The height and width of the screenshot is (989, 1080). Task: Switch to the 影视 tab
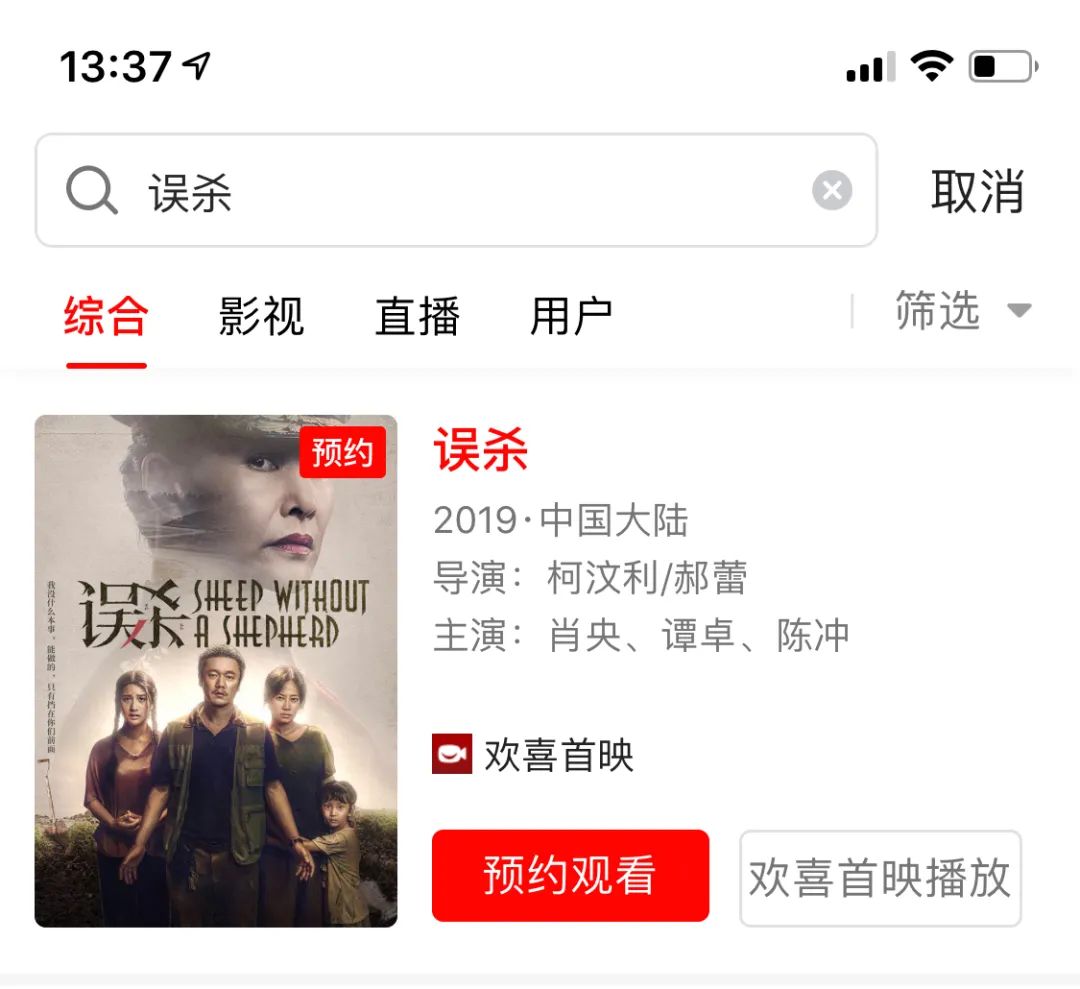pyautogui.click(x=261, y=316)
